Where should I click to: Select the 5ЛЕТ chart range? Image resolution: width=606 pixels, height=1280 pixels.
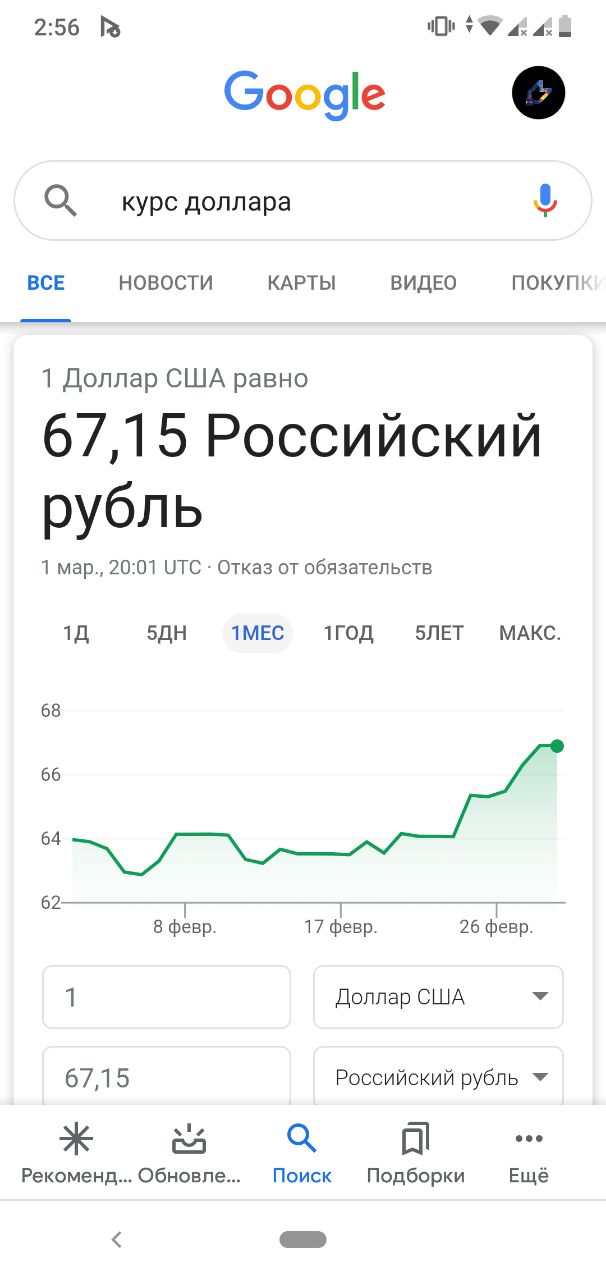click(x=440, y=633)
